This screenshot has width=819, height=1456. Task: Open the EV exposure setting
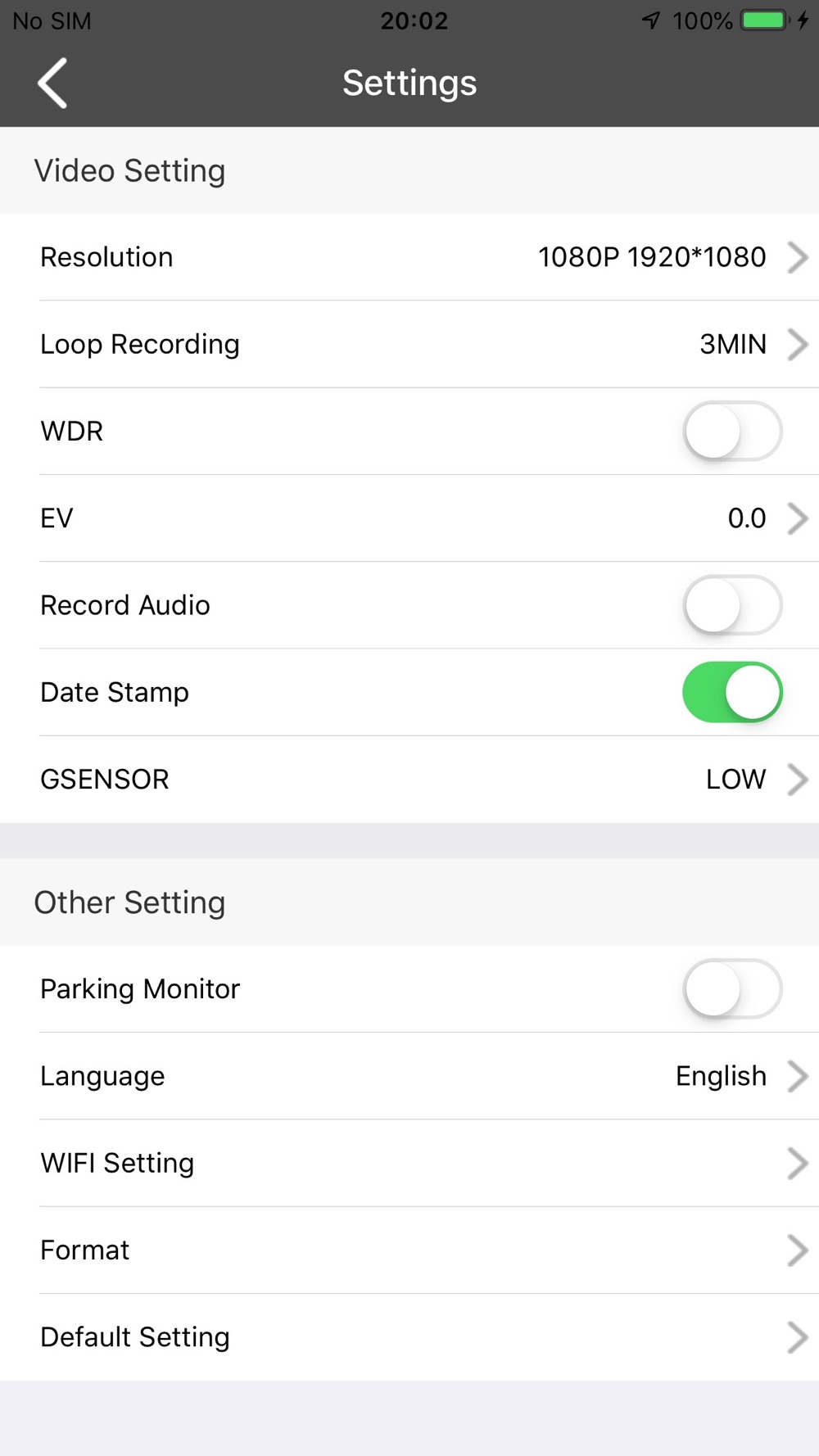pos(409,518)
